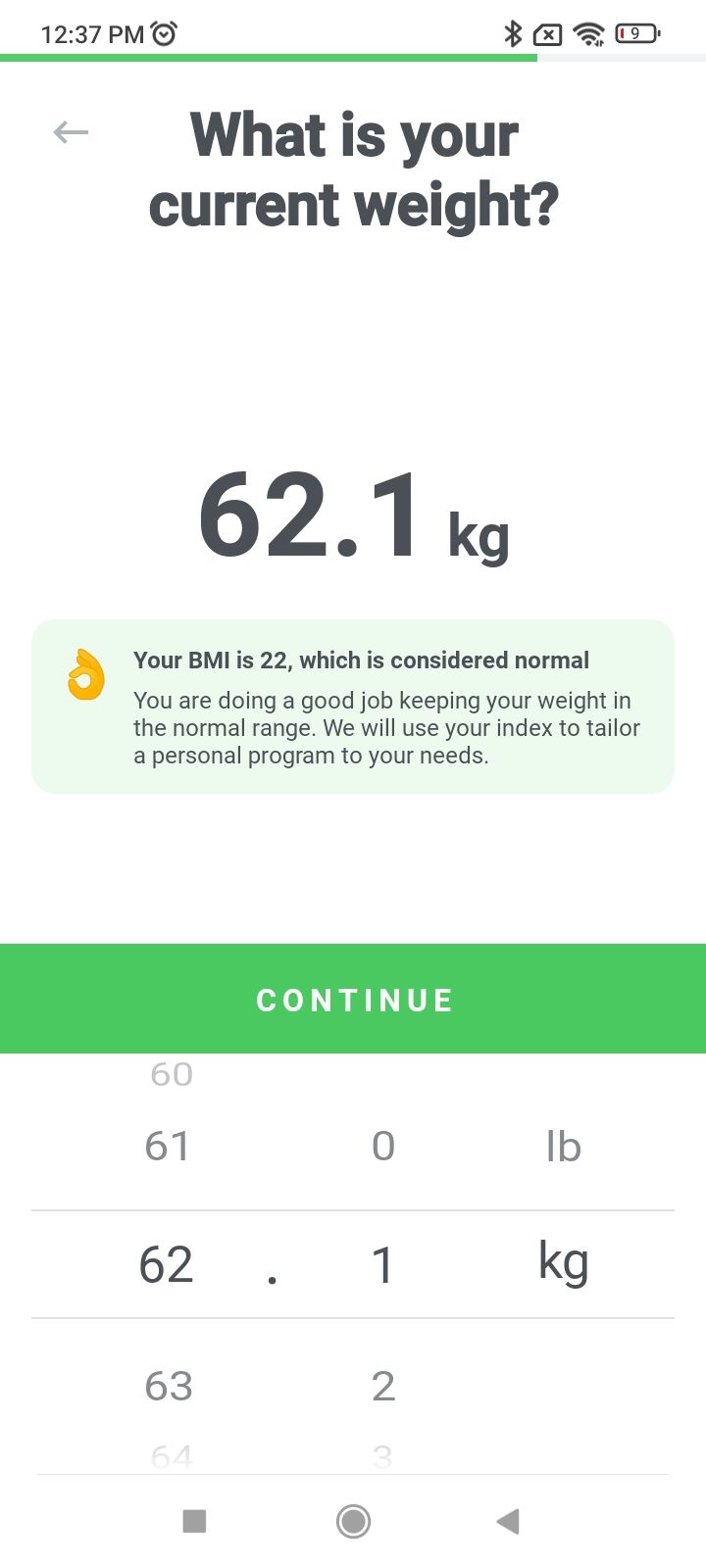706x1568 pixels.
Task: Select 61 in the weight picker
Action: tap(168, 1146)
